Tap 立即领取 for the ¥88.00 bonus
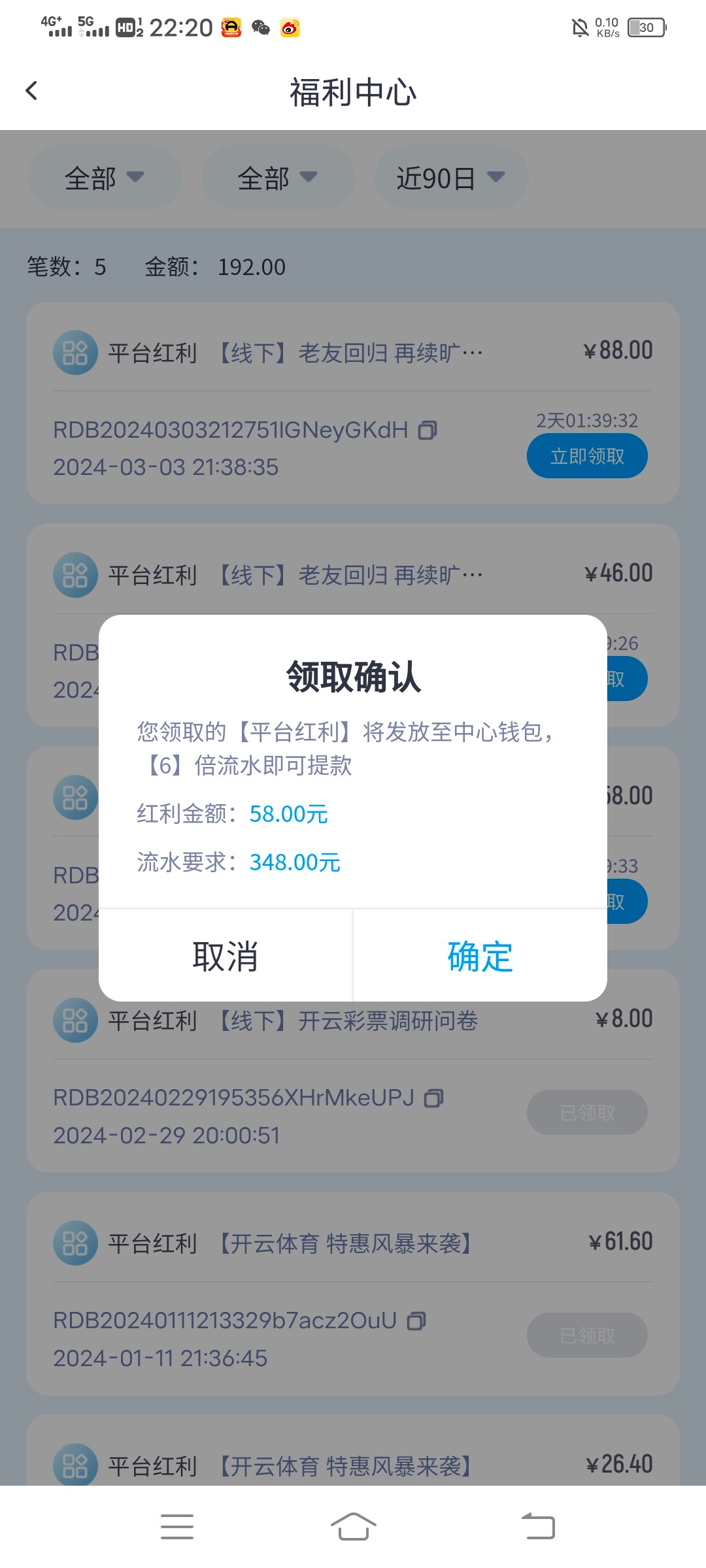The image size is (706, 1568). pyautogui.click(x=586, y=455)
